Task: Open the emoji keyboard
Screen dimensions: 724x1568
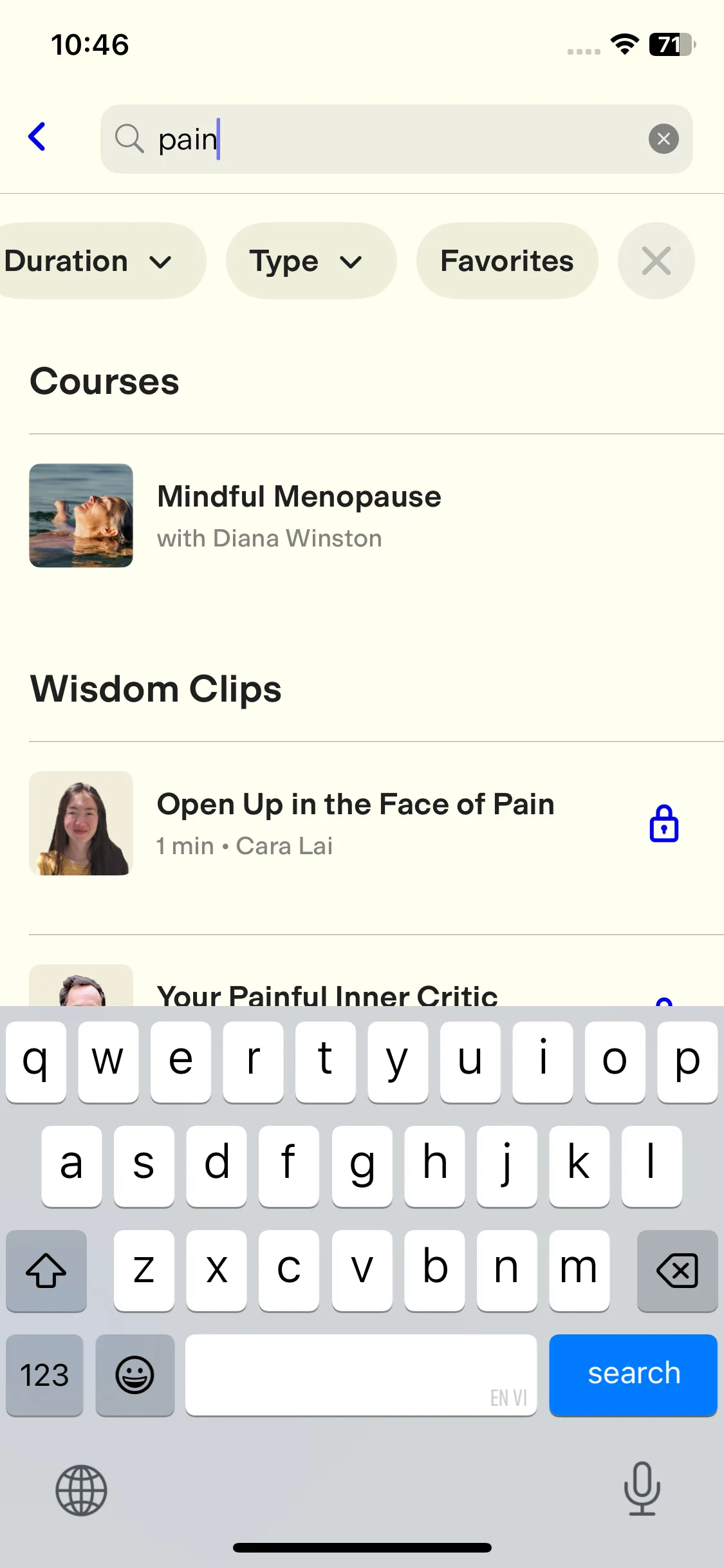Action: (135, 1376)
